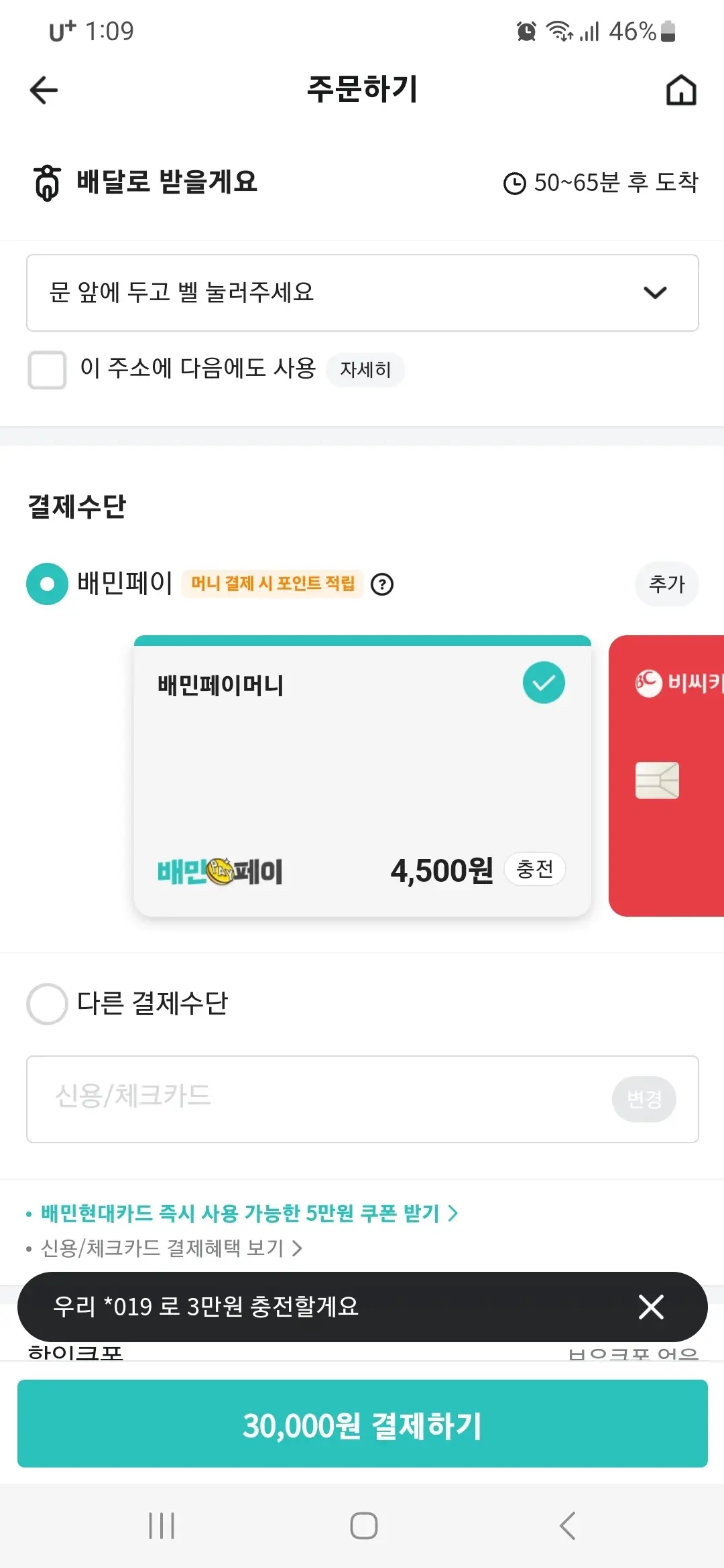The width and height of the screenshot is (724, 1568).
Task: Tap the home icon in the top bar
Action: (681, 90)
